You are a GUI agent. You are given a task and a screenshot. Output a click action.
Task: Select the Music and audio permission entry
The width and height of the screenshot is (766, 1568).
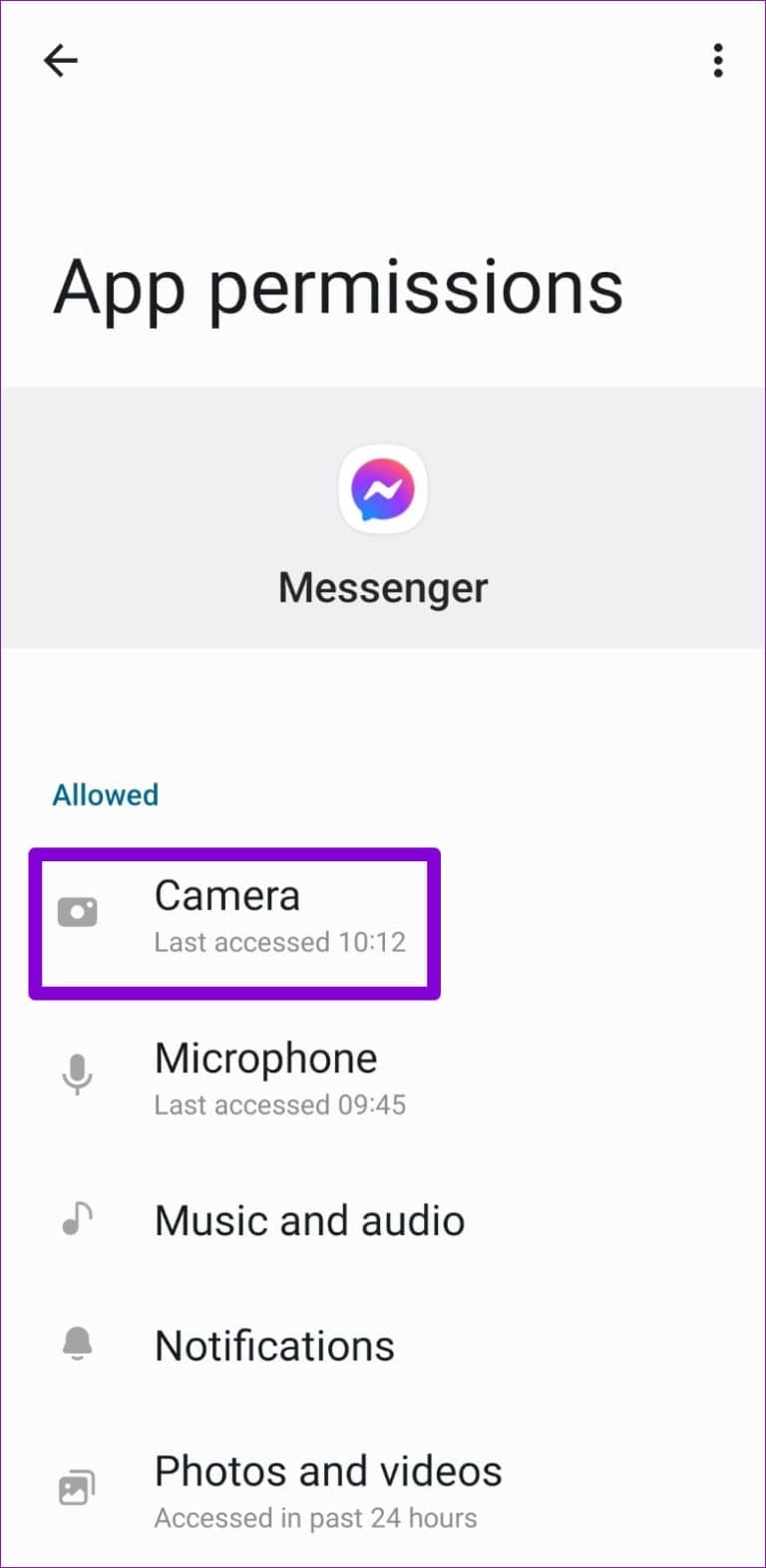click(309, 1218)
